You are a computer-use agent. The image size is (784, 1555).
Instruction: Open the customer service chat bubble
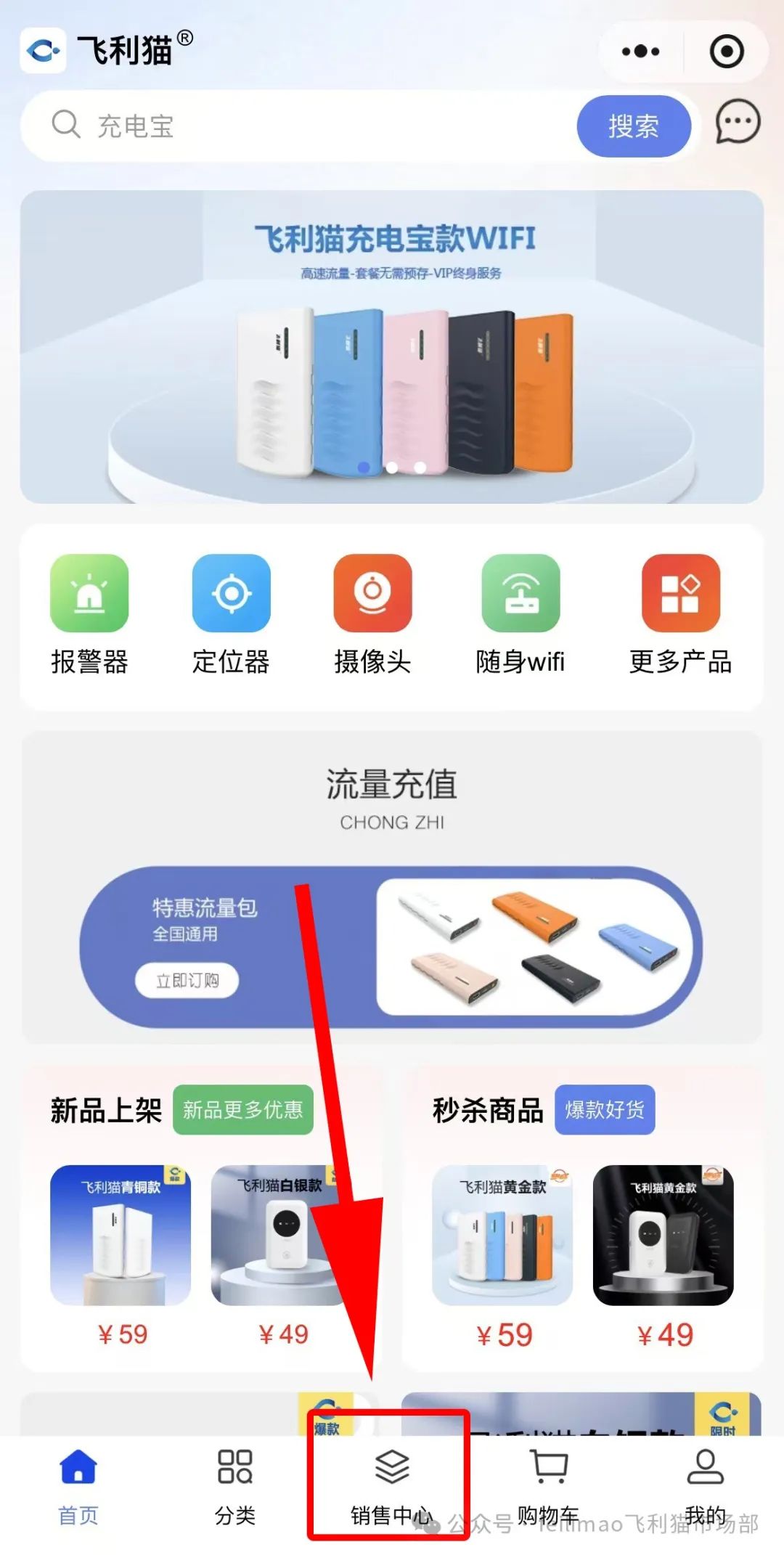(738, 122)
